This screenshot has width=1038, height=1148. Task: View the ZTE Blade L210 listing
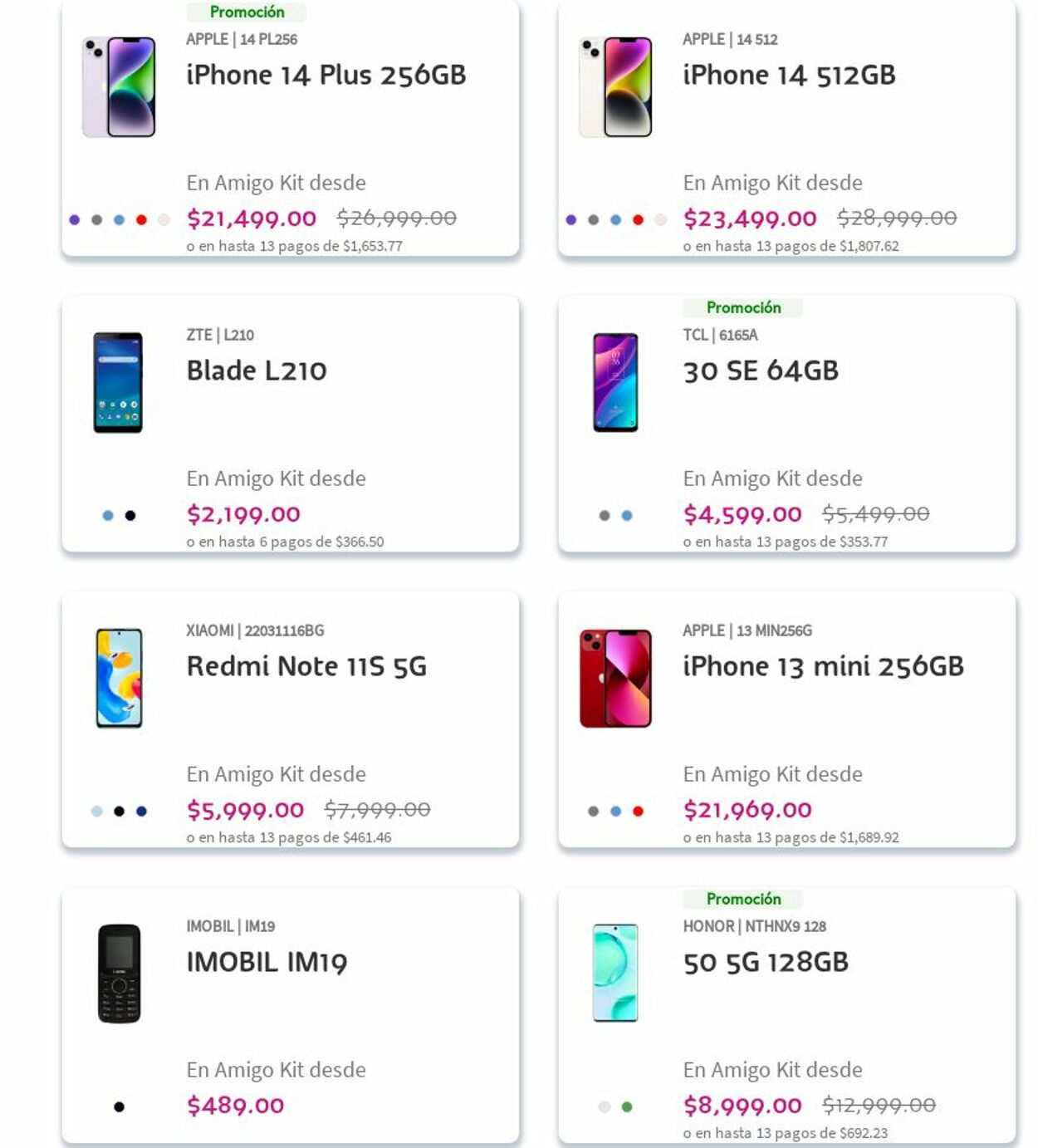tap(256, 370)
